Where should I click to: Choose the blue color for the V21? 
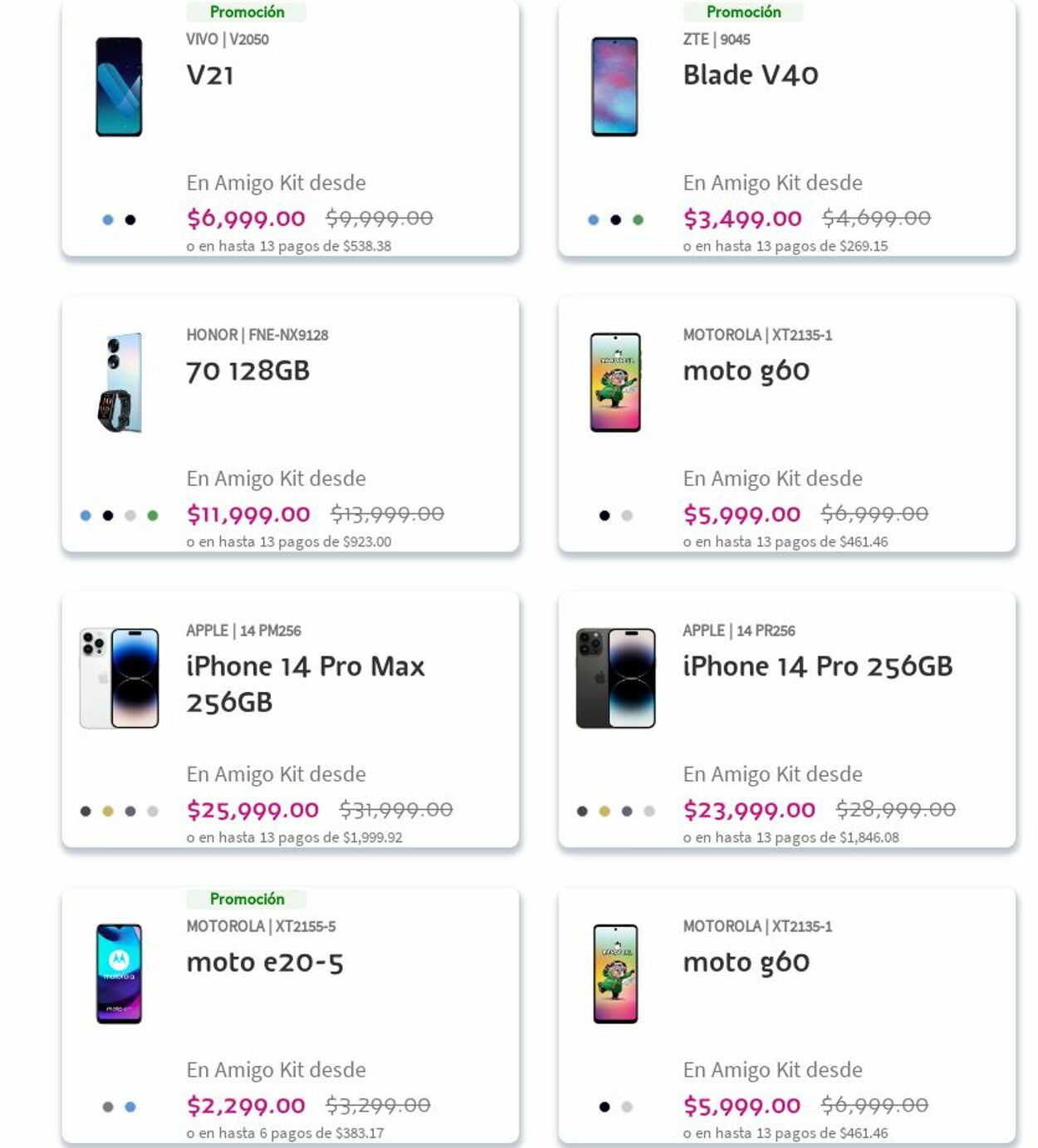[x=108, y=220]
